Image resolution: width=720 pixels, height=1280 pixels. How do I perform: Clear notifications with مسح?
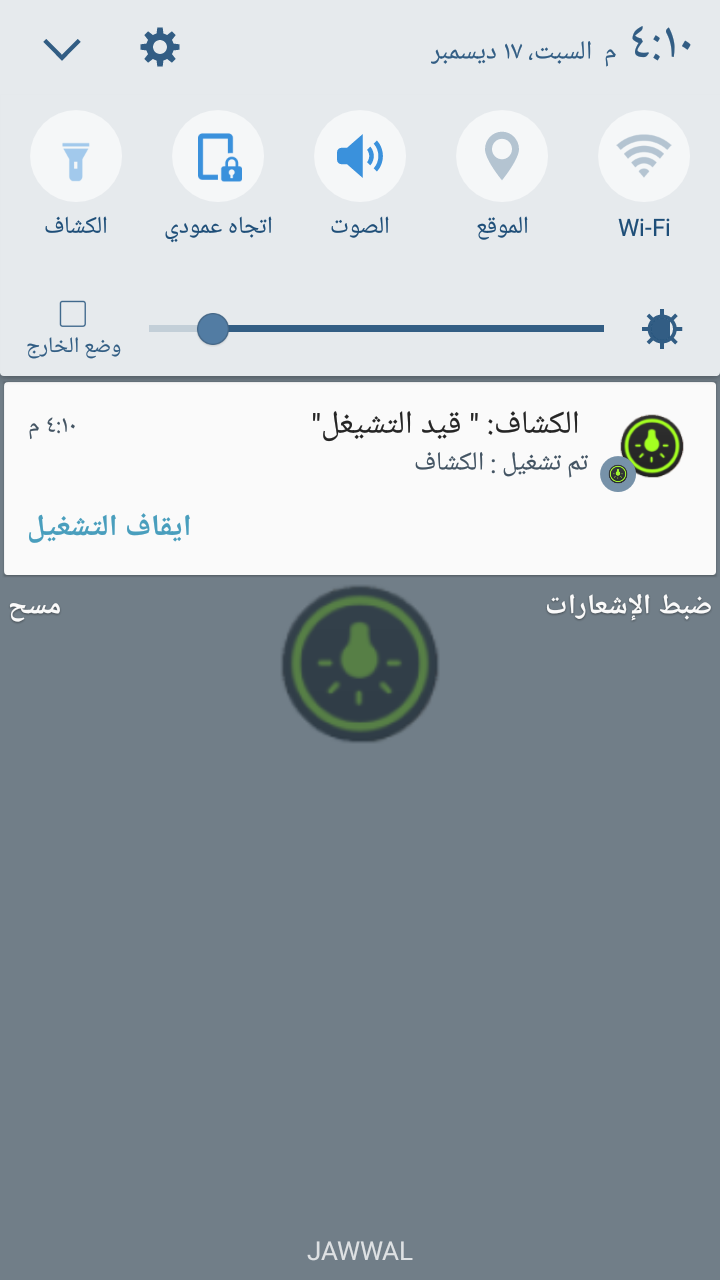pos(35,607)
